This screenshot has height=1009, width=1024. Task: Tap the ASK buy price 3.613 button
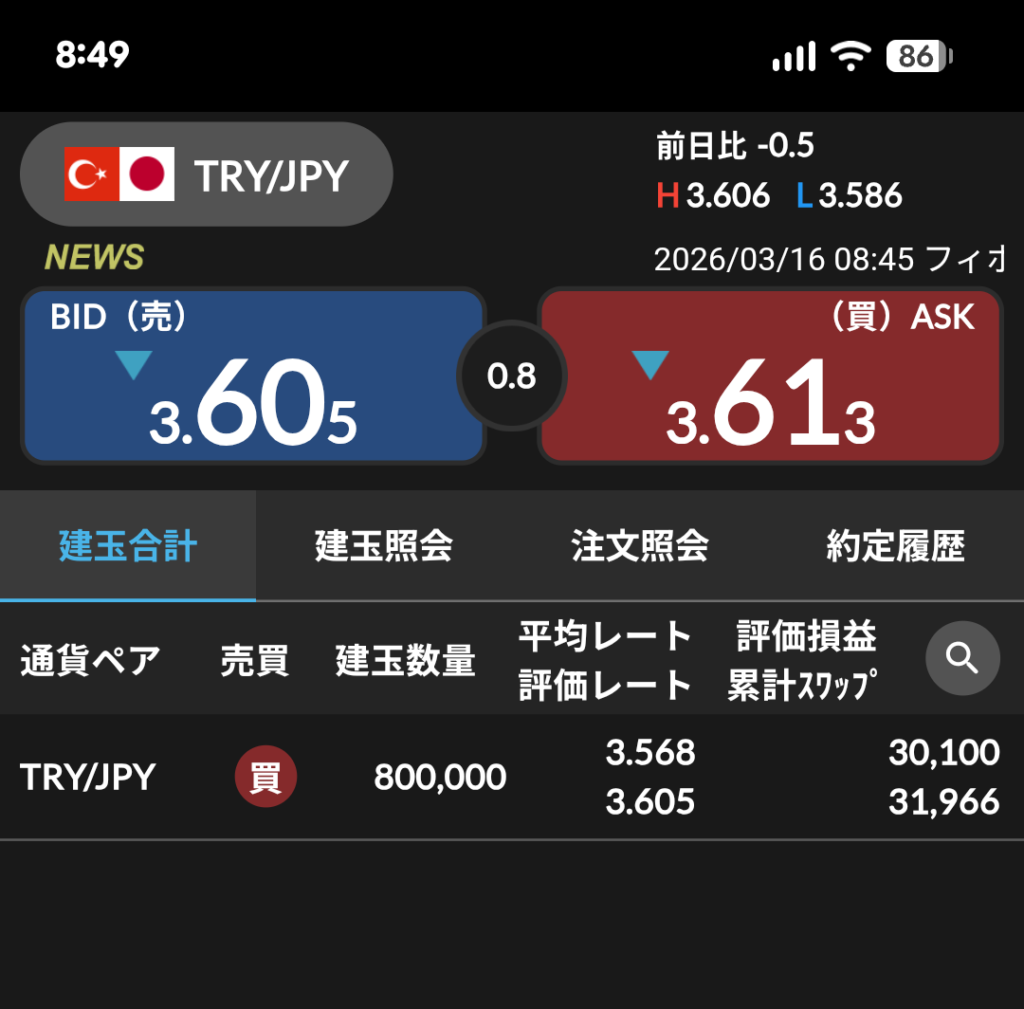pos(770,377)
